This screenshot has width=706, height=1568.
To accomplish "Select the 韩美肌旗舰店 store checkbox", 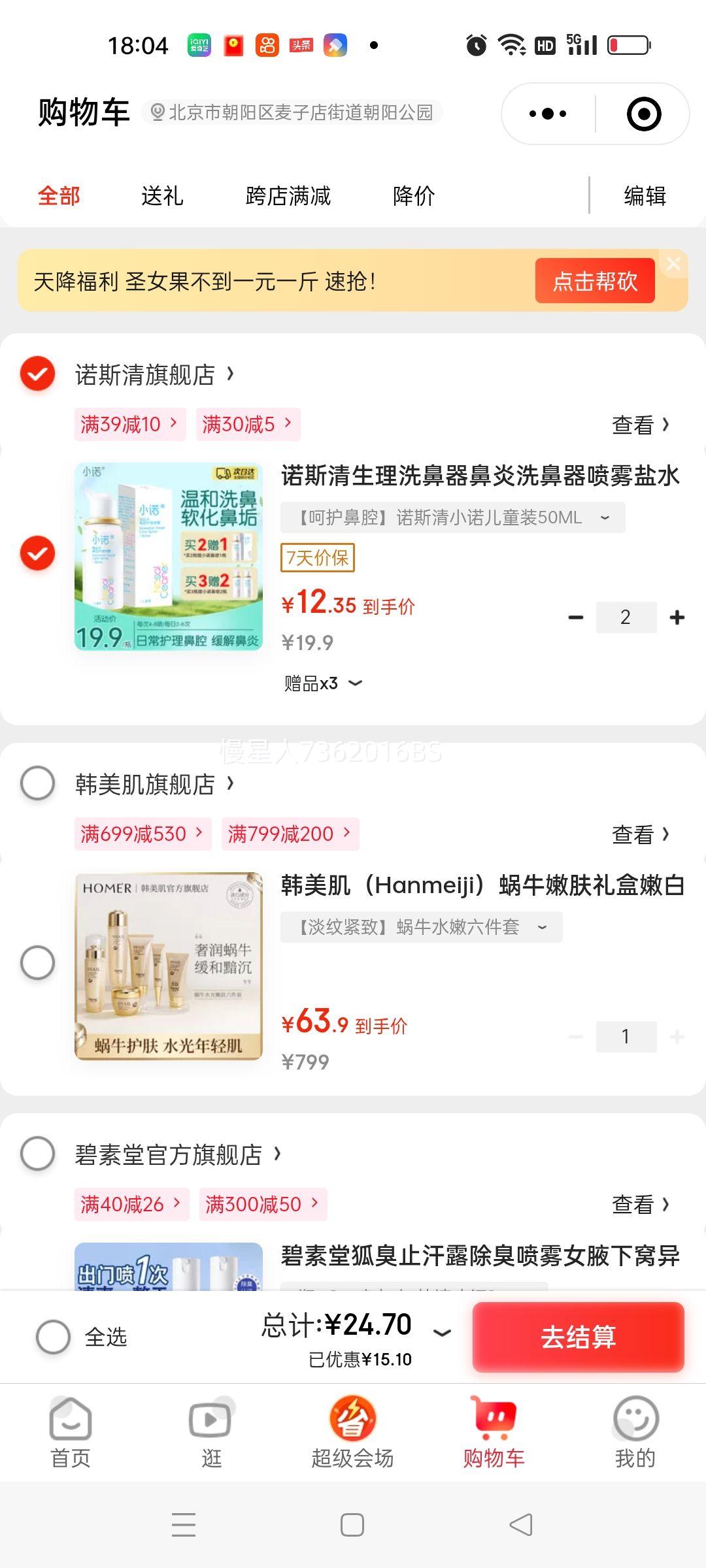I will pyautogui.click(x=37, y=785).
